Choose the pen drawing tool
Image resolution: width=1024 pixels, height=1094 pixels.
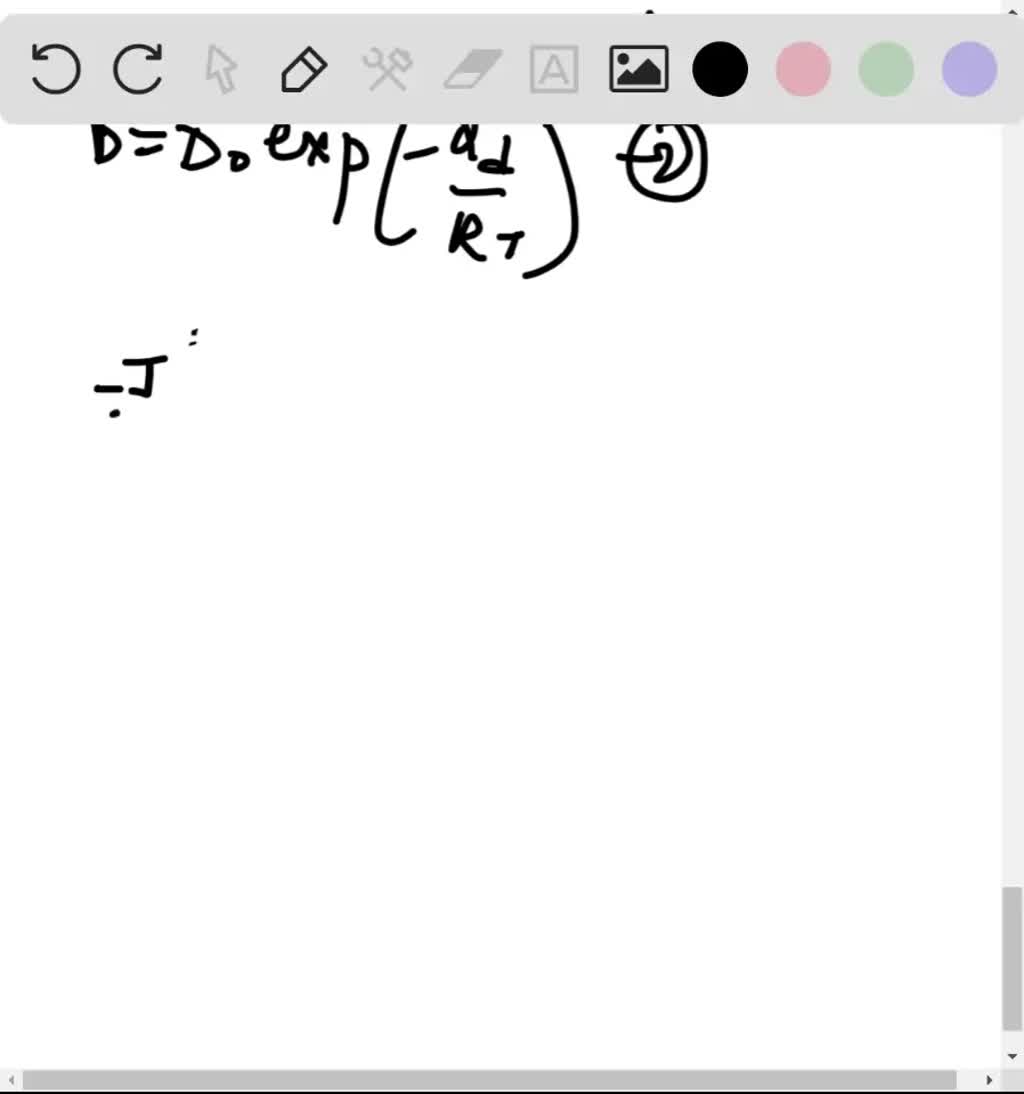pyautogui.click(x=304, y=70)
